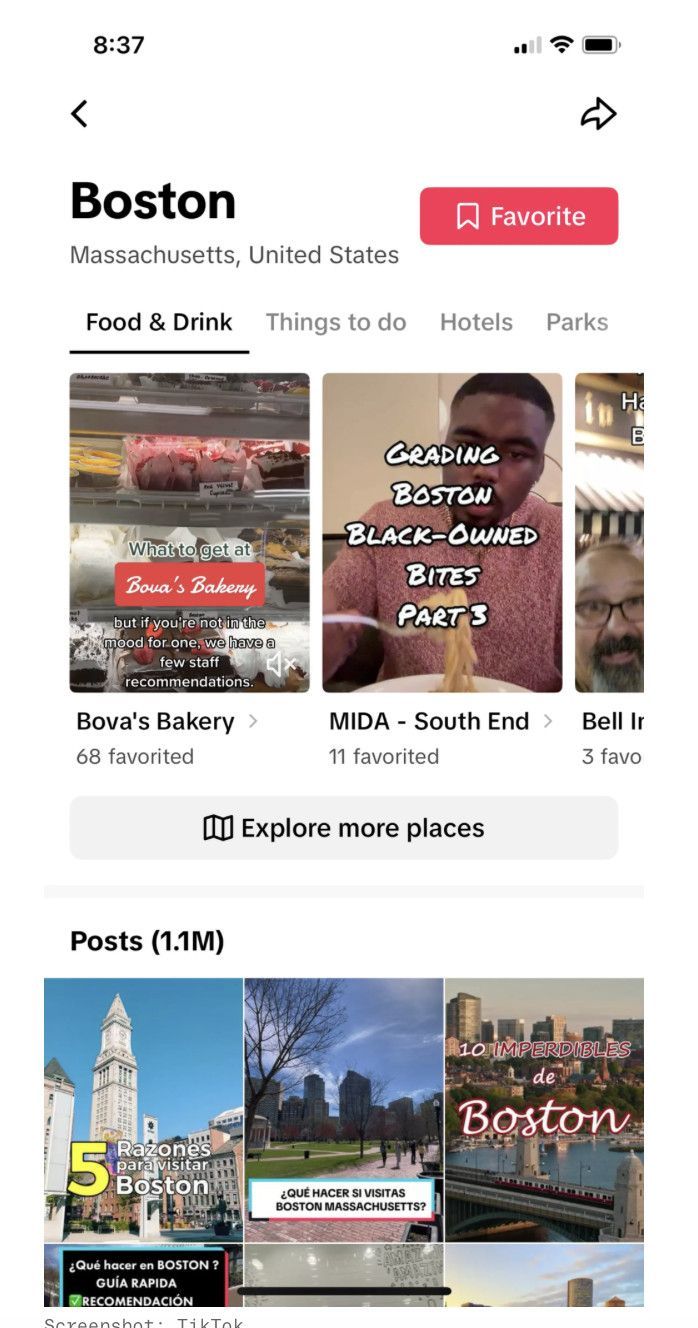Screen dimensions: 698x1328
Task: Select the Hotels tab
Action: pos(476,322)
